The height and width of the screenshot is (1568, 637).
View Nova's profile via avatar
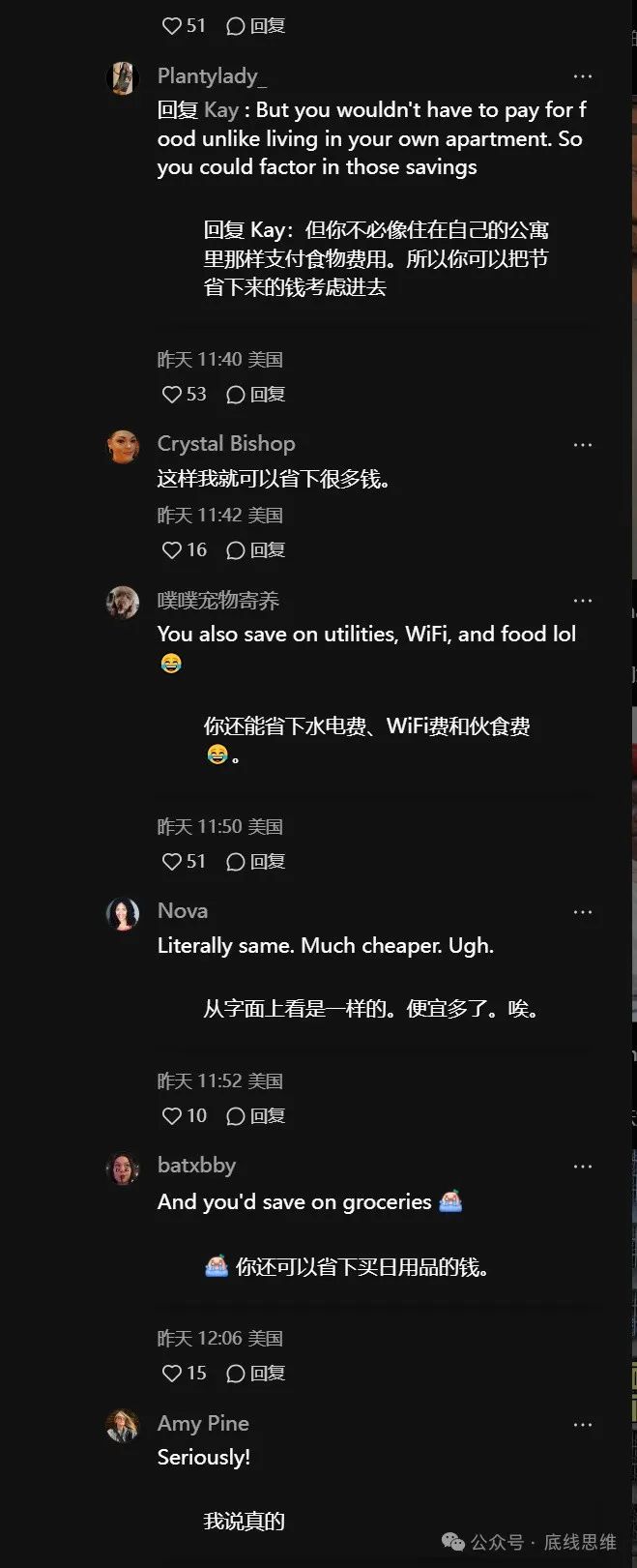(123, 913)
